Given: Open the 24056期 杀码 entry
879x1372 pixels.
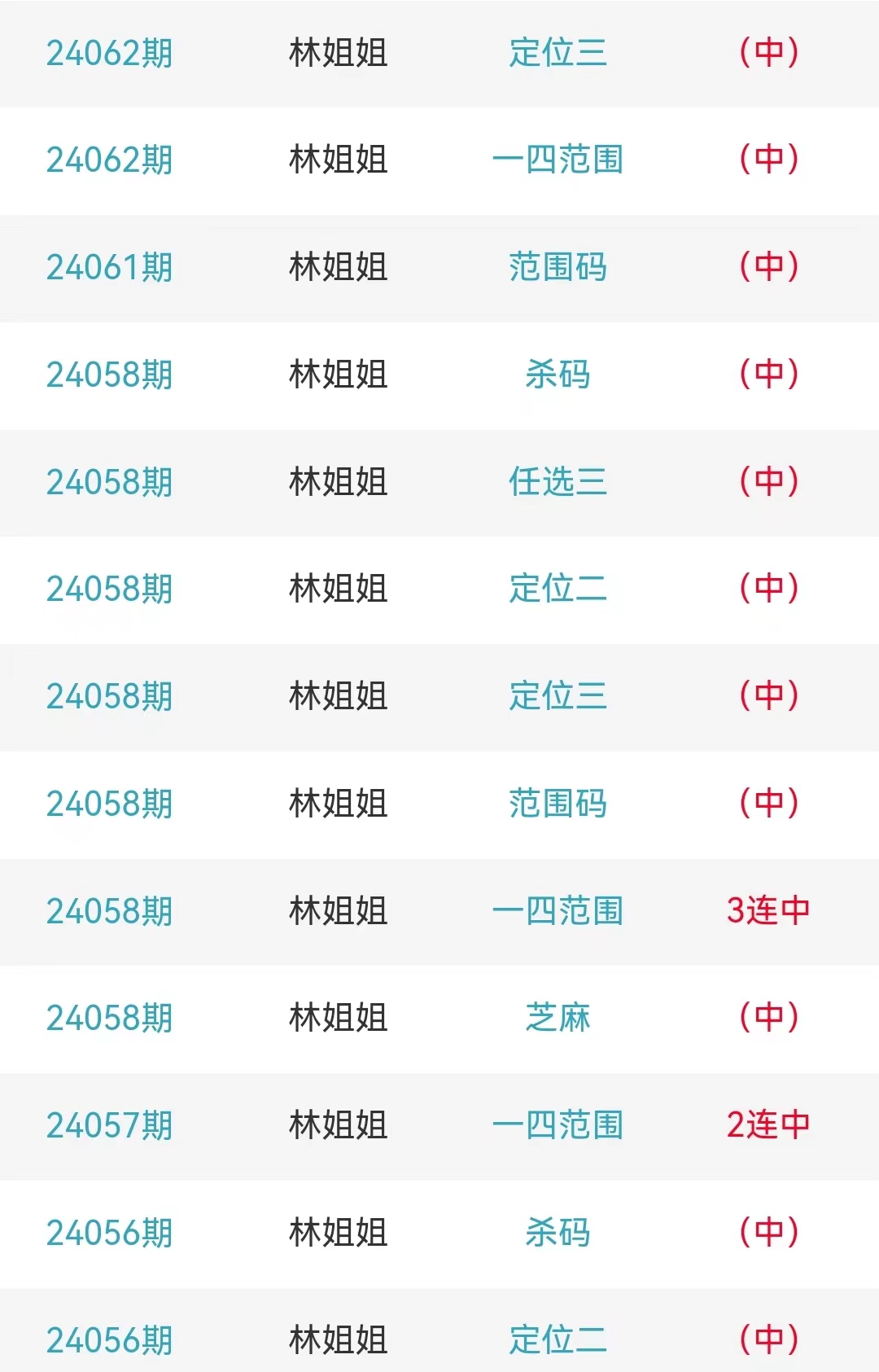Looking at the screenshot, I should coord(558,1233).
